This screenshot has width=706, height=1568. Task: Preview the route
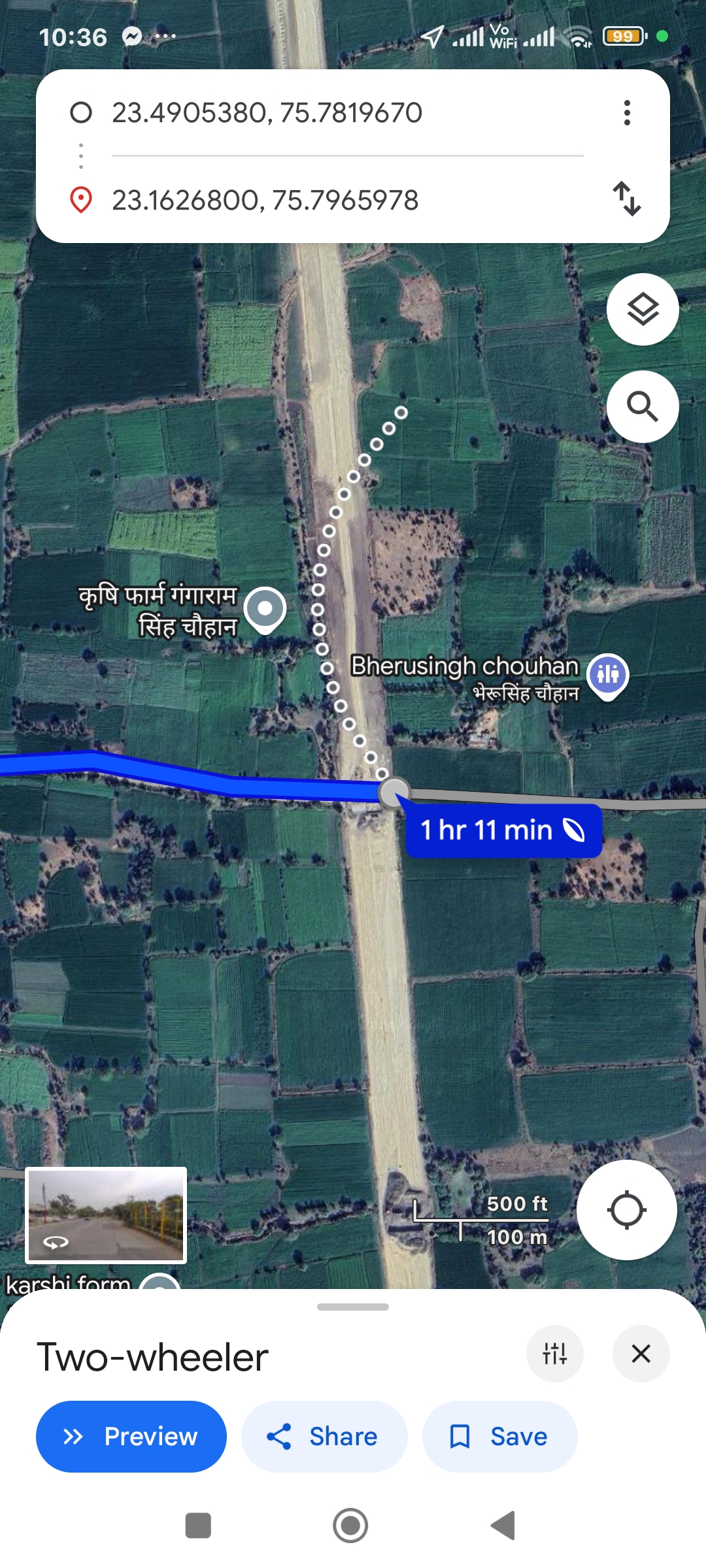[131, 1436]
